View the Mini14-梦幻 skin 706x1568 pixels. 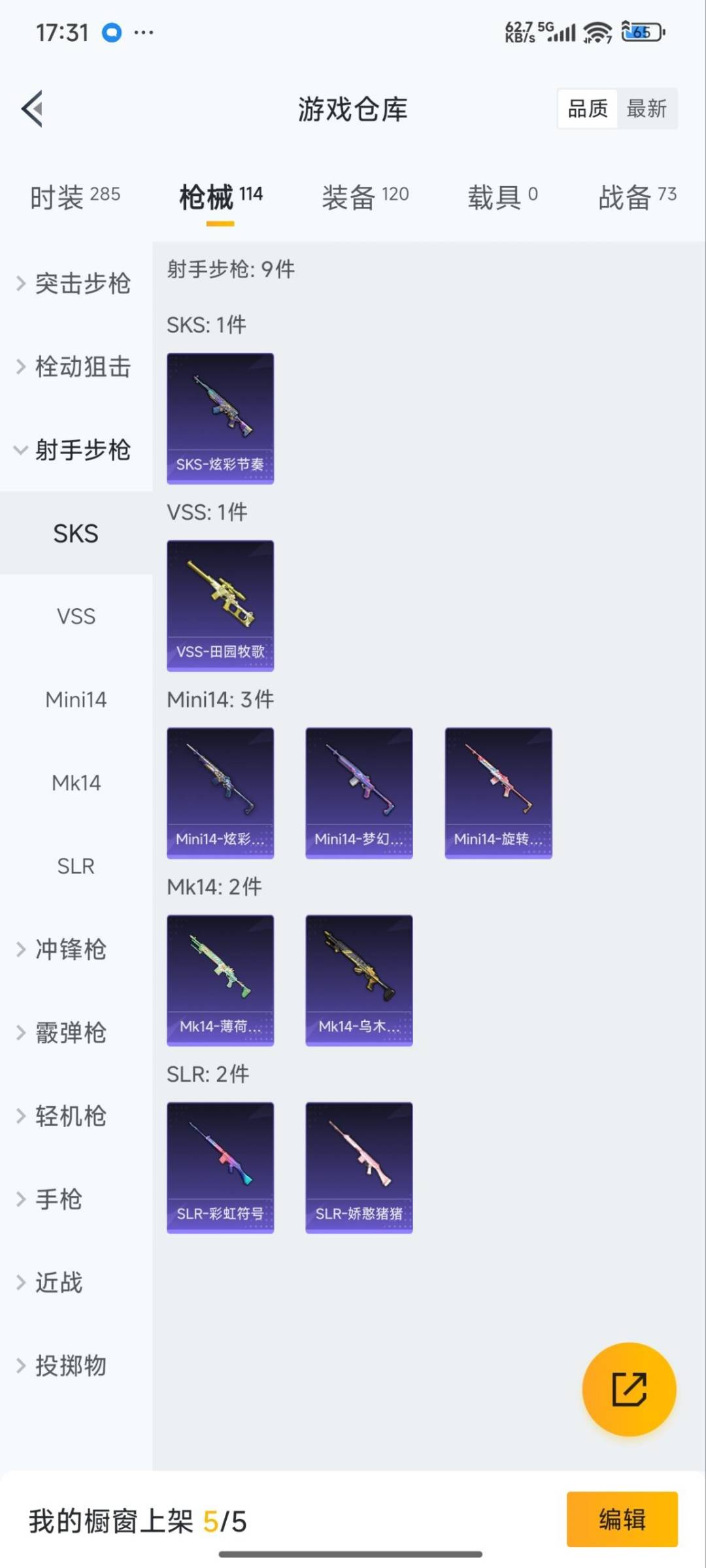(x=359, y=792)
